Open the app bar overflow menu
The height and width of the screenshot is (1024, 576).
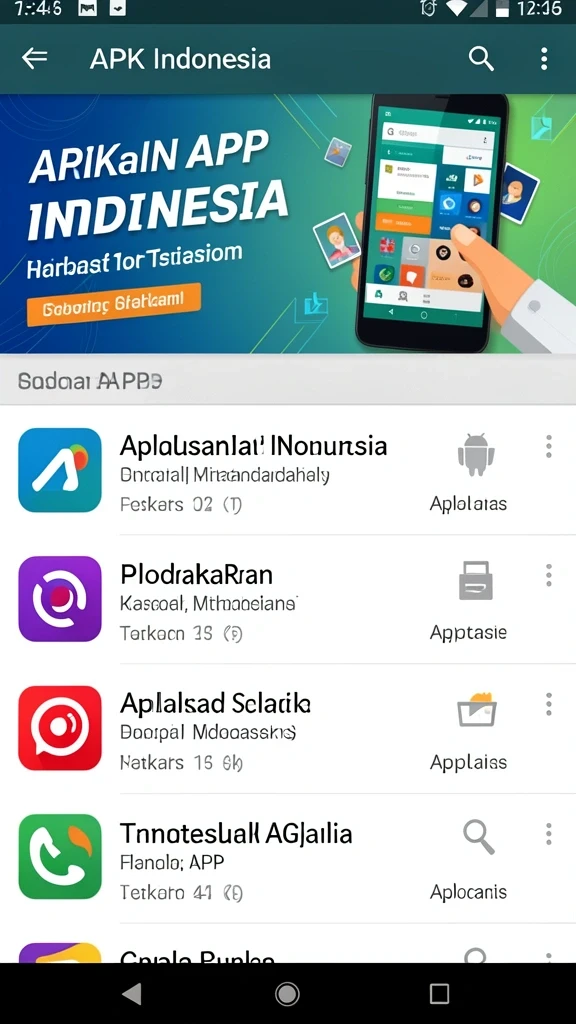[543, 59]
